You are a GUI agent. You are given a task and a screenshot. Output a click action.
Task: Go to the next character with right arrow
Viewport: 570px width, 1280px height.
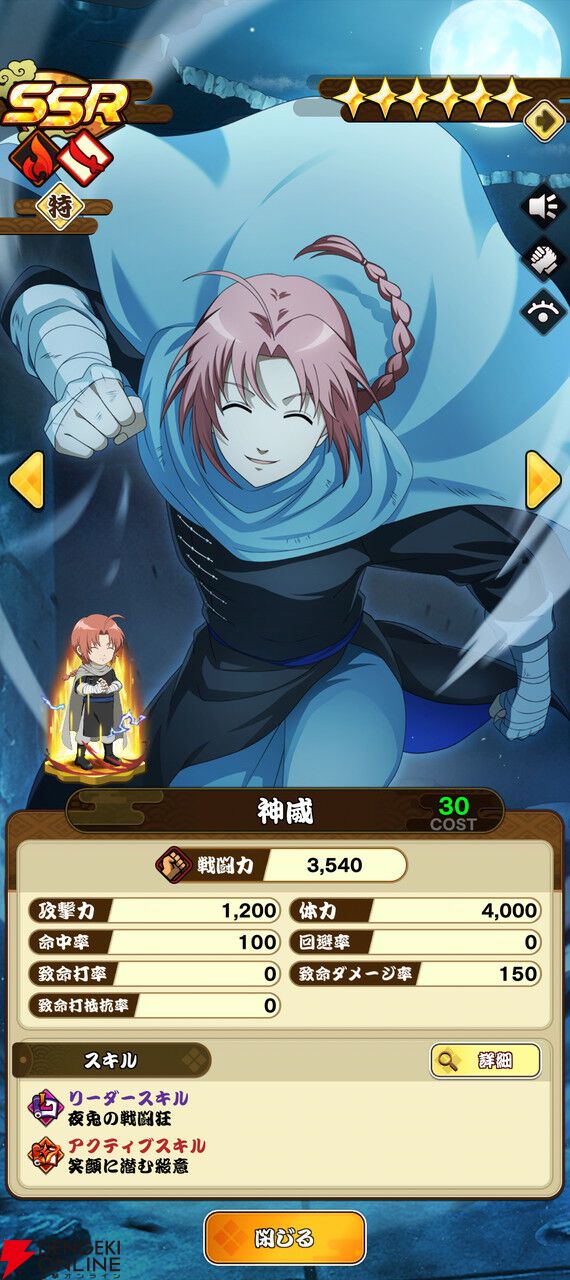click(x=543, y=480)
